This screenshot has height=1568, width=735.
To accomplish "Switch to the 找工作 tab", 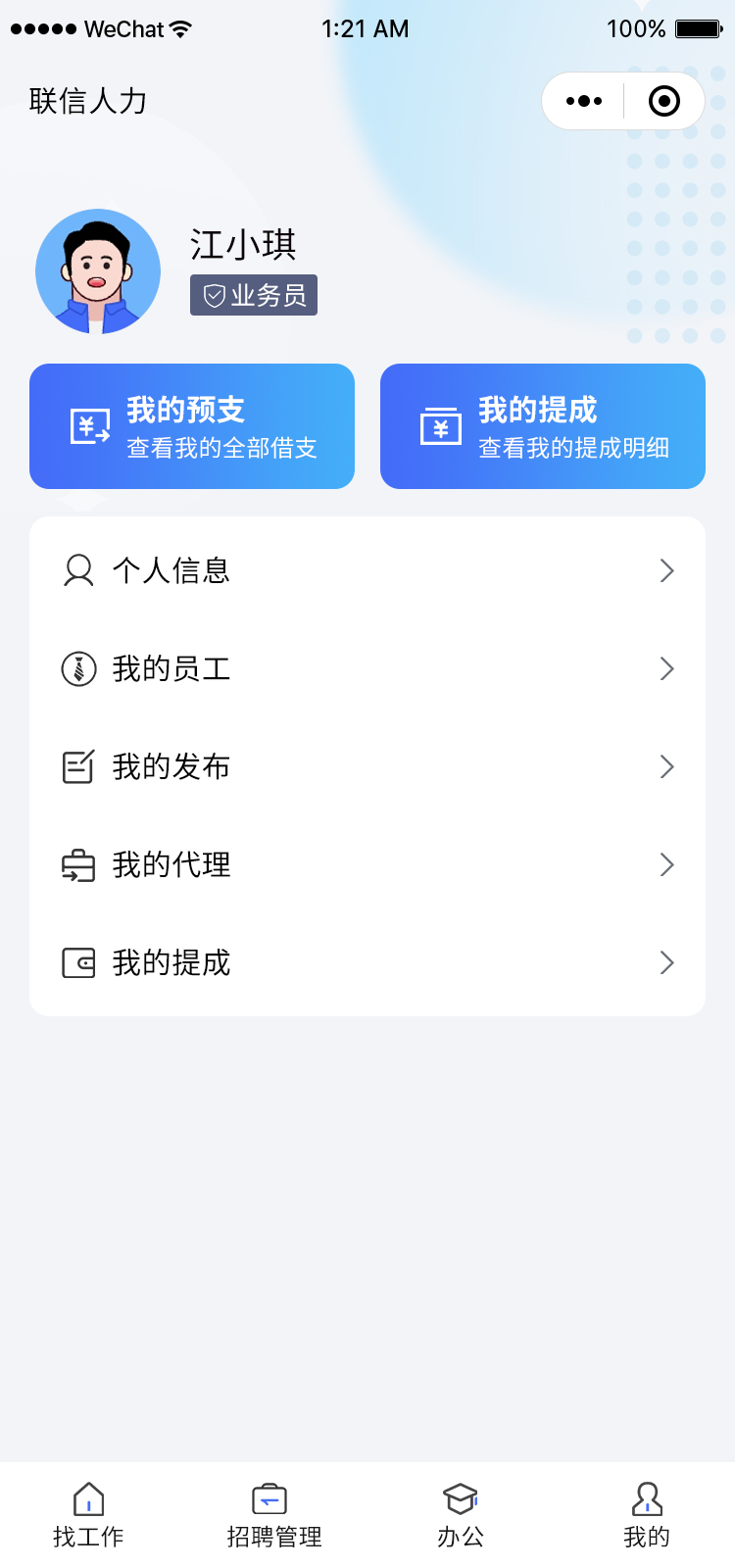I will point(88,1515).
